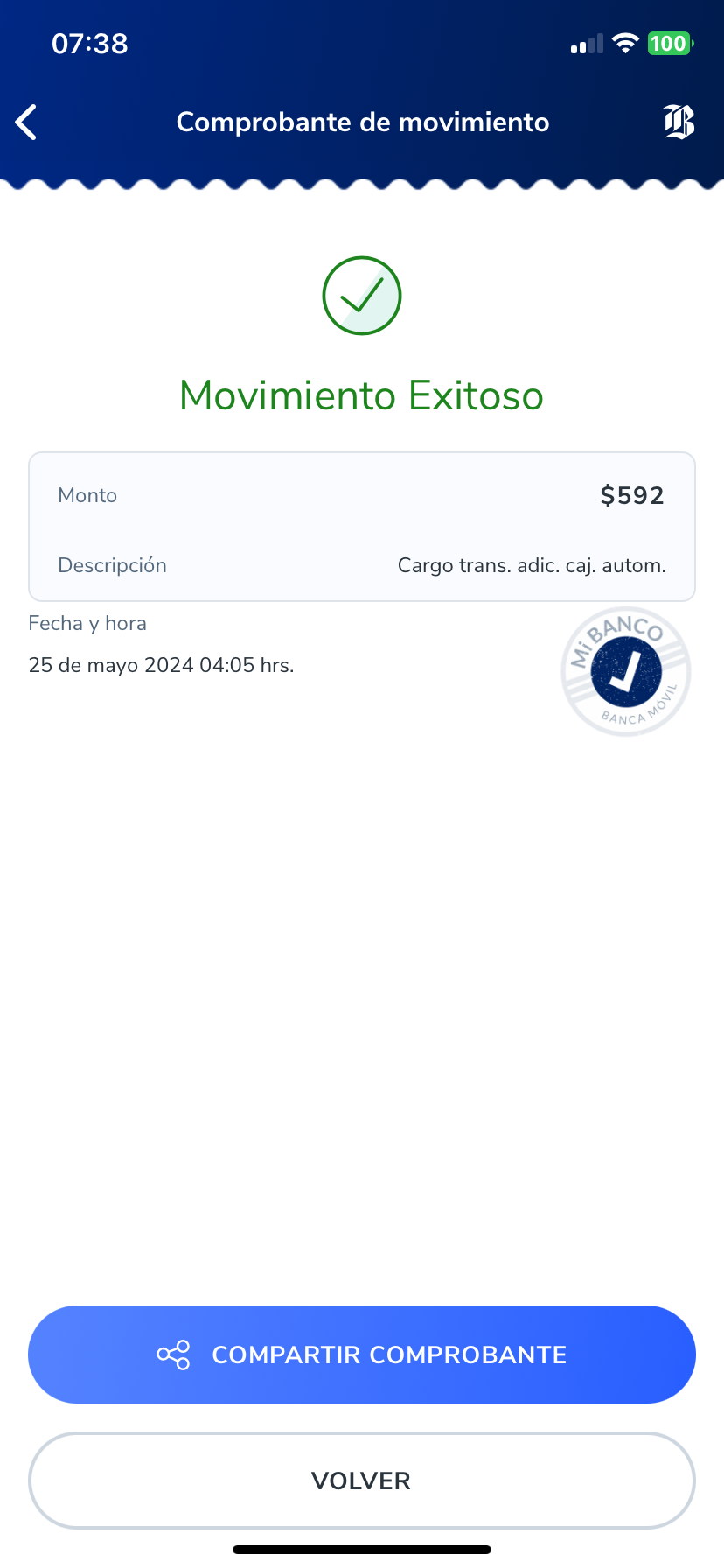Tap the Comprobante de movimiento title

362,122
